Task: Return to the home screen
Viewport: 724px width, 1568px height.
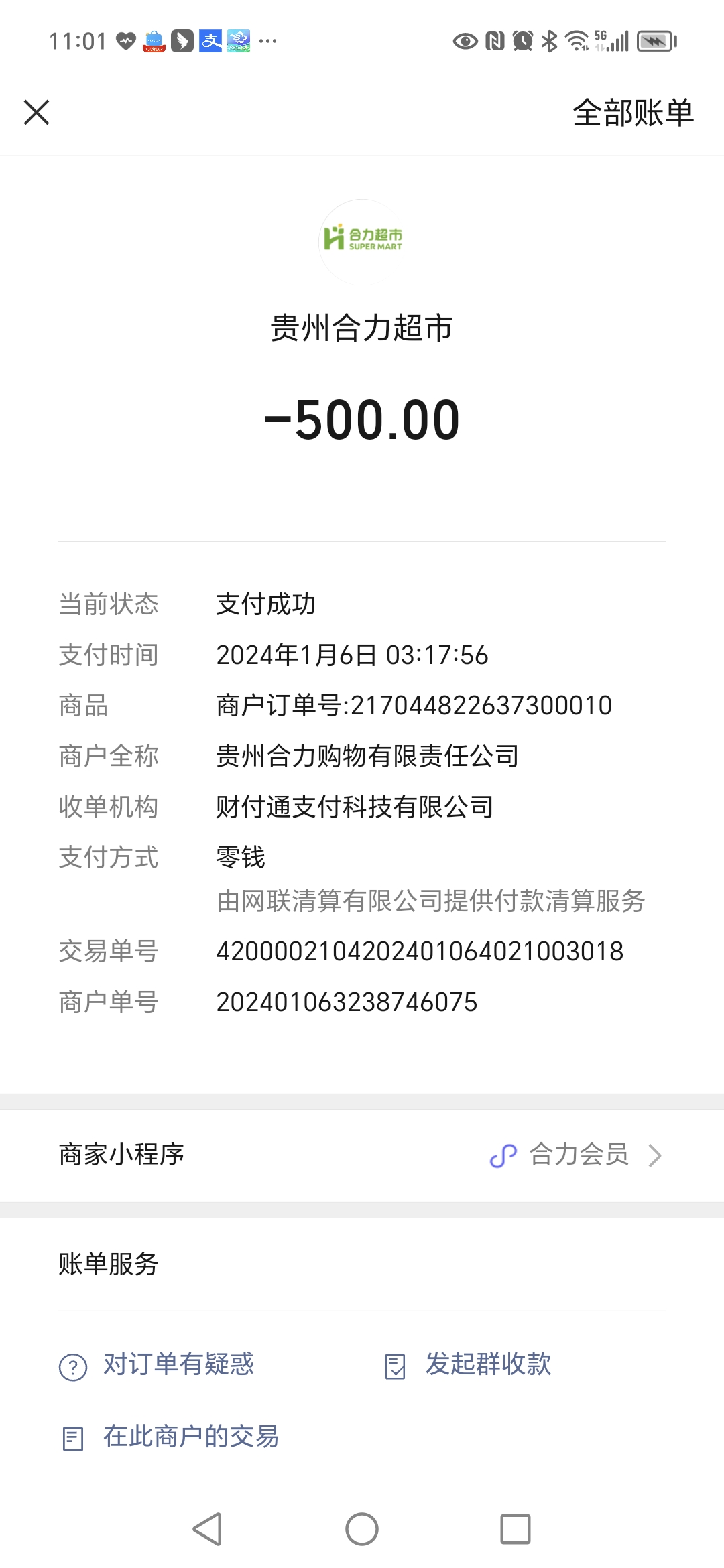Action: tap(362, 1529)
